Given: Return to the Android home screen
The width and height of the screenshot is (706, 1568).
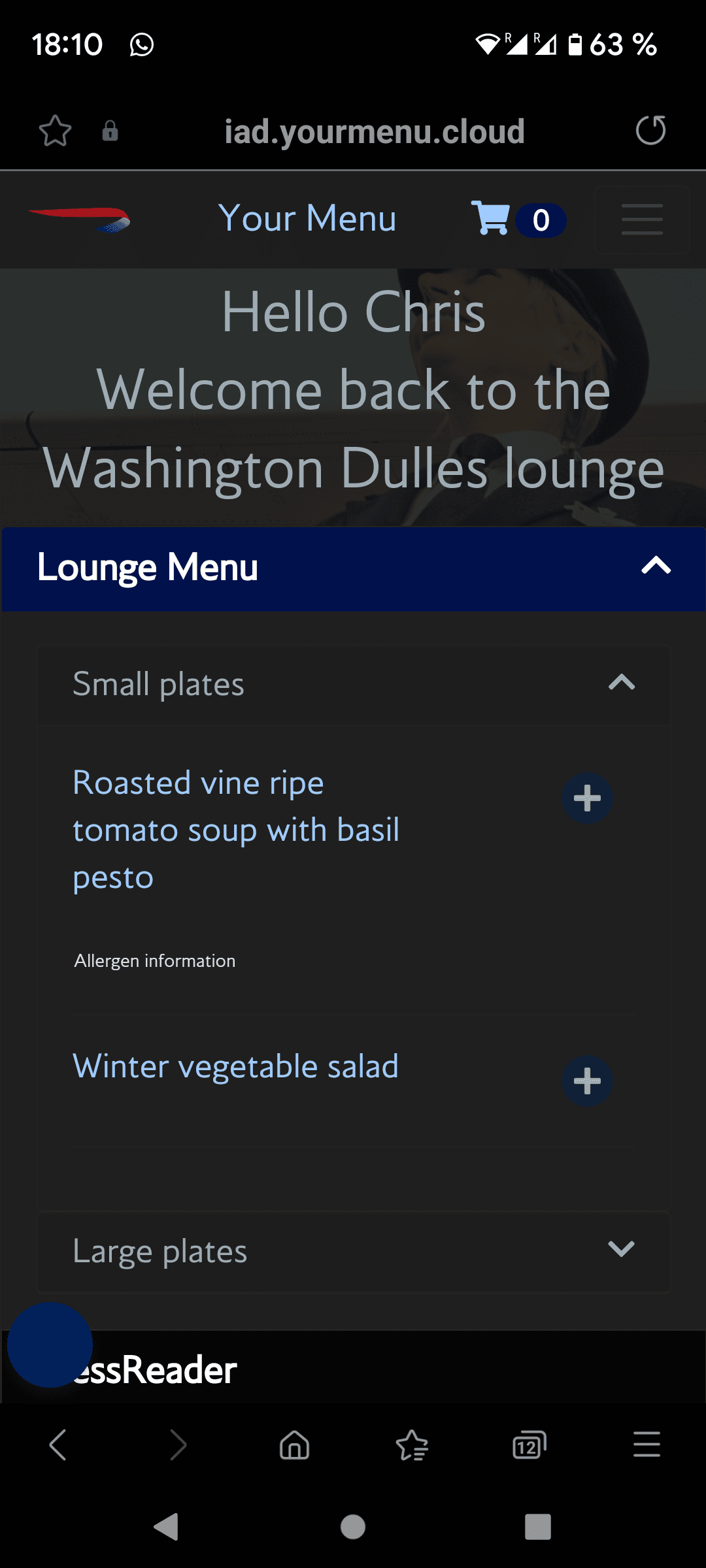Looking at the screenshot, I should pyautogui.click(x=353, y=1527).
